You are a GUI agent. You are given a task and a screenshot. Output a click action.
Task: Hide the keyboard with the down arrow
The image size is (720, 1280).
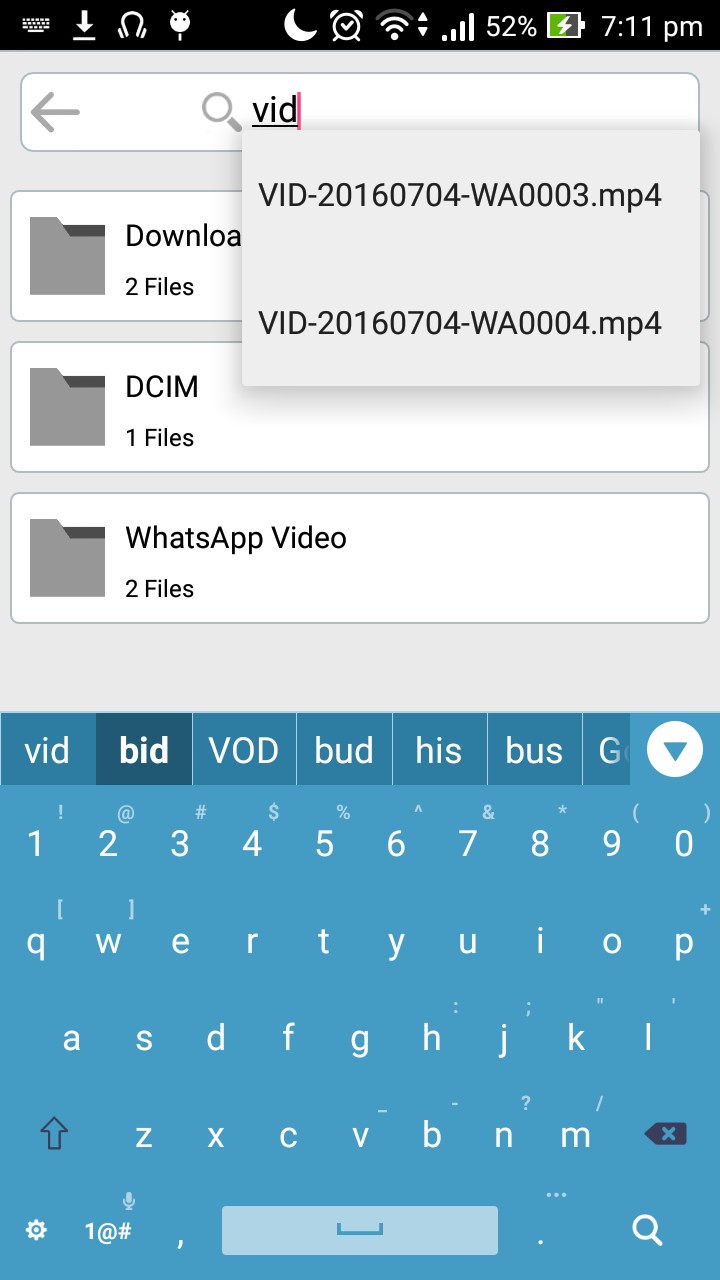(x=675, y=750)
